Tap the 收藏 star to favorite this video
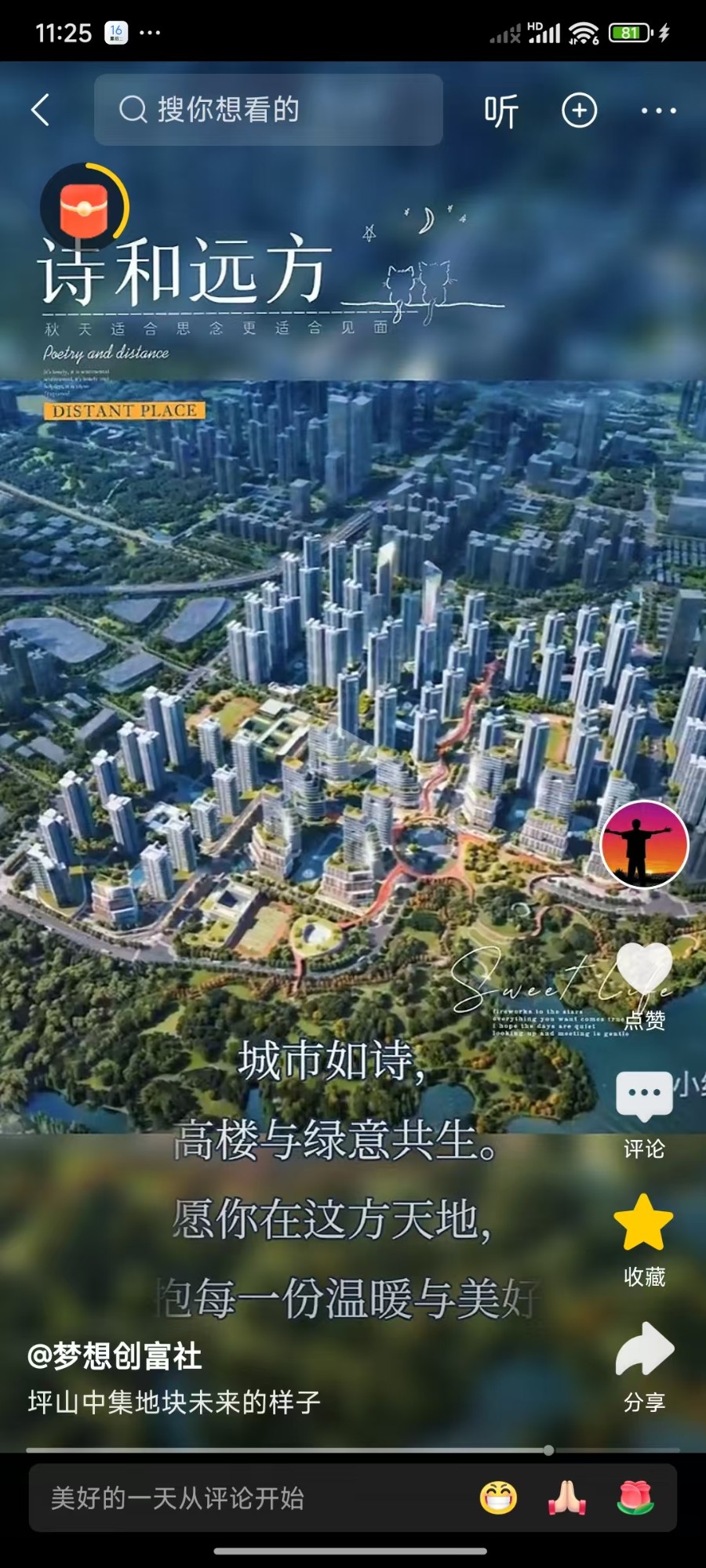 643,1225
